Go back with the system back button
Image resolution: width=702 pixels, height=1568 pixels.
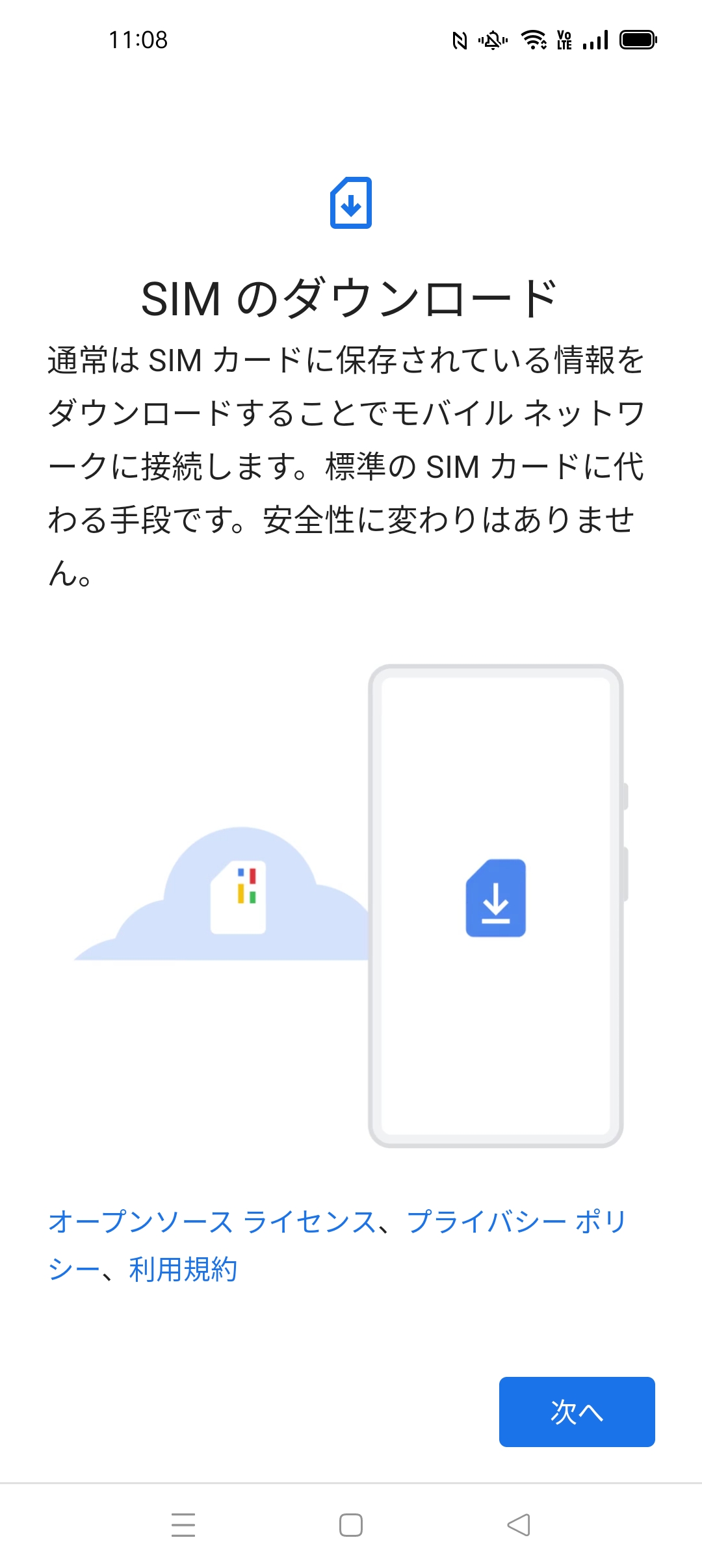click(x=519, y=1524)
